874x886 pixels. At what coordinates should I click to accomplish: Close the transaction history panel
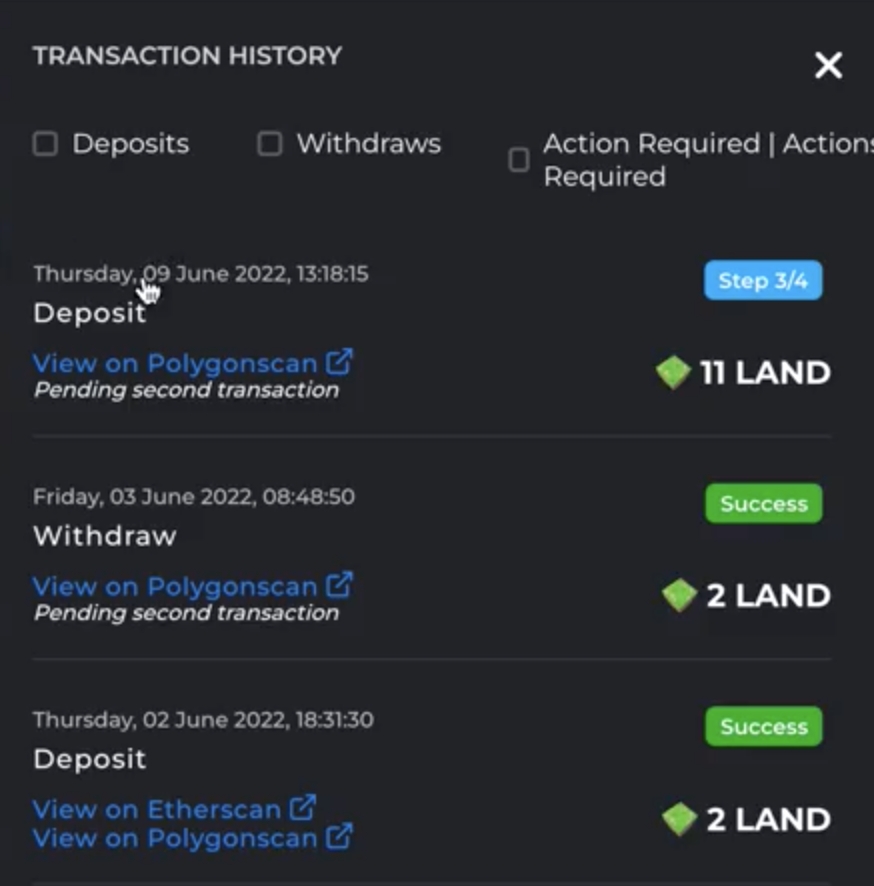coord(828,66)
